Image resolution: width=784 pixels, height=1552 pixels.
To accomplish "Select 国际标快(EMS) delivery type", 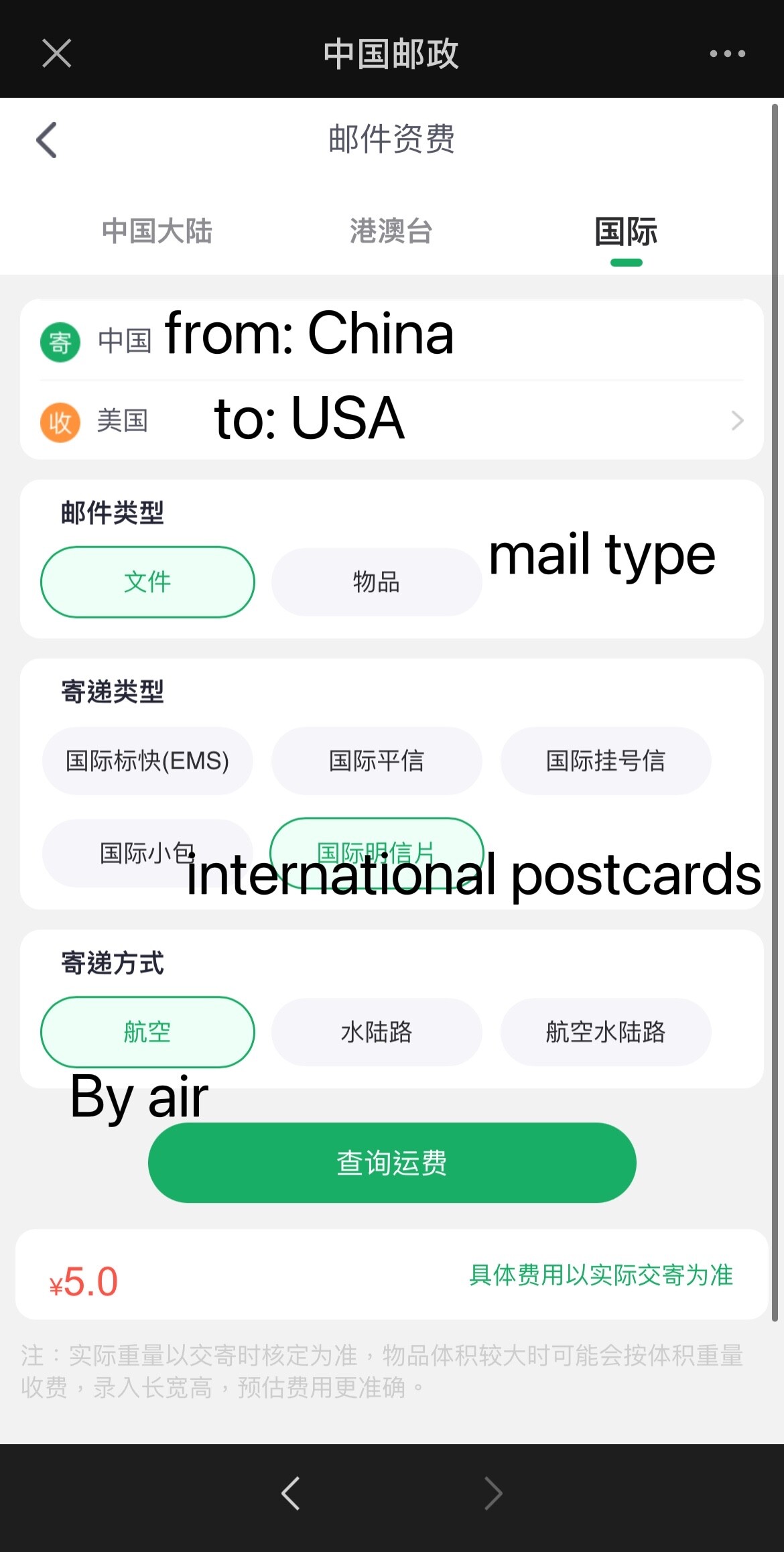I will [147, 761].
